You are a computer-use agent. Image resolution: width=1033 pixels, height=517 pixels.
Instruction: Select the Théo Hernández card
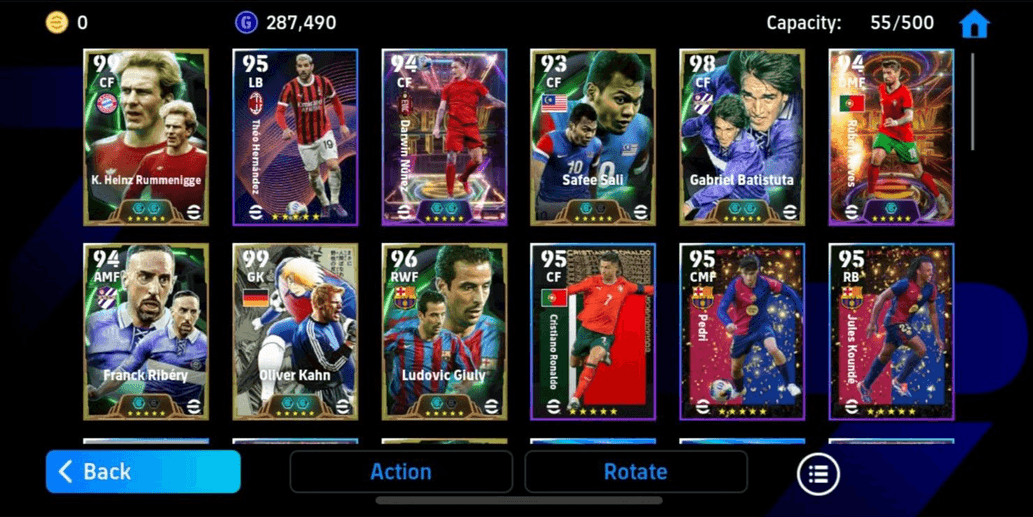click(x=295, y=136)
